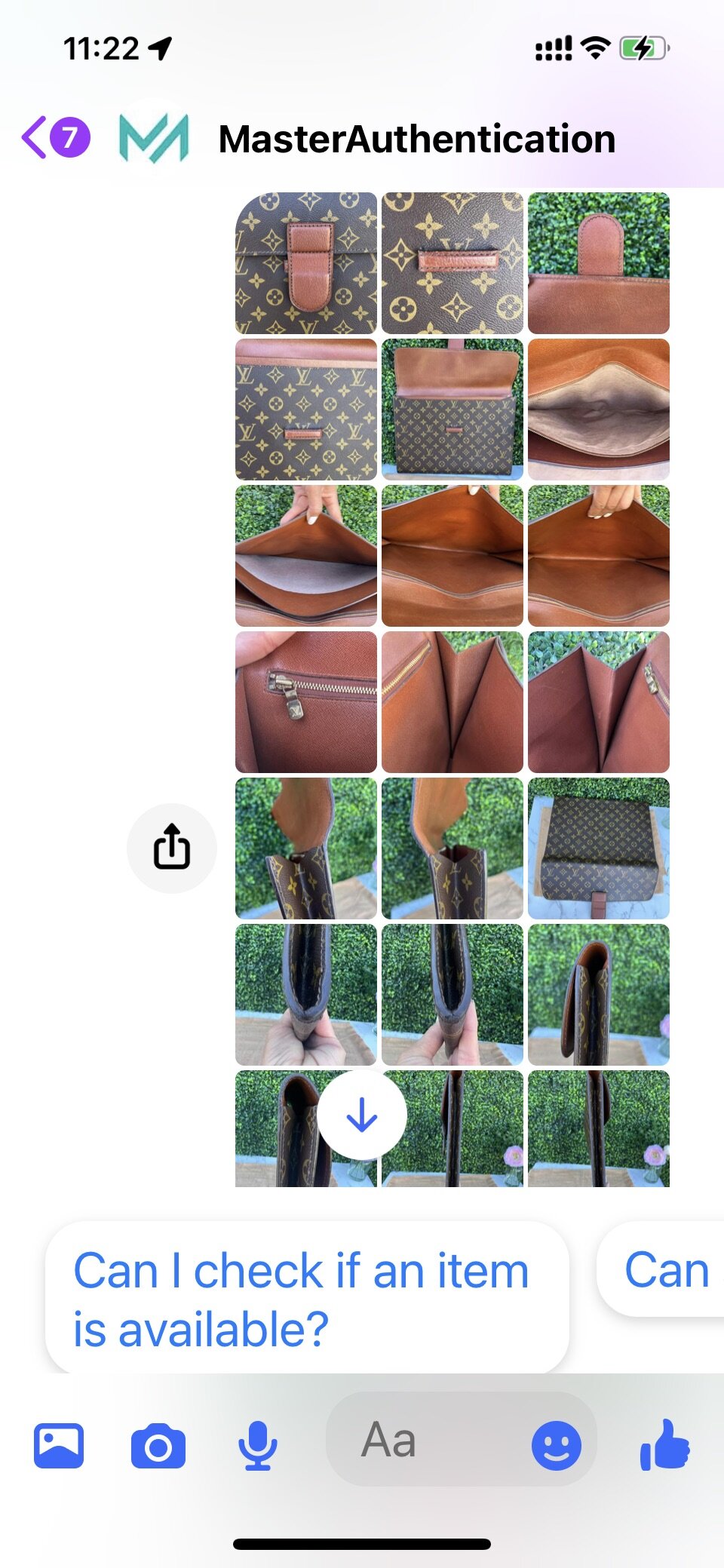This screenshot has height=1568, width=724.
Task: Open the photo gallery picker
Action: (x=59, y=1445)
